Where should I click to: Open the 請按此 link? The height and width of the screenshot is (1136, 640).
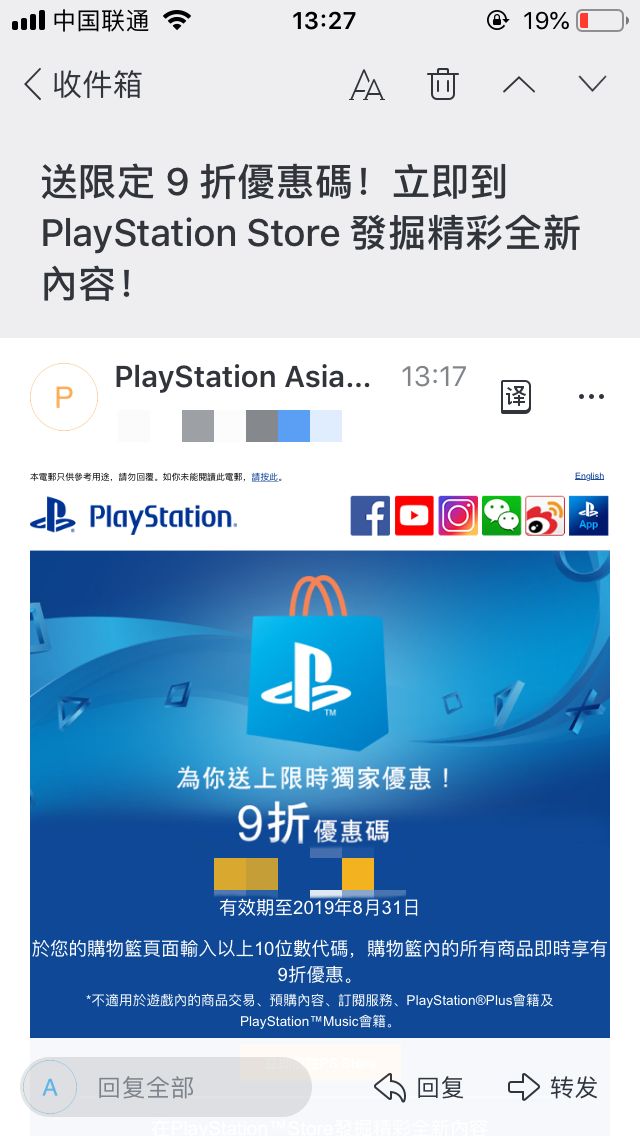pyautogui.click(x=265, y=477)
